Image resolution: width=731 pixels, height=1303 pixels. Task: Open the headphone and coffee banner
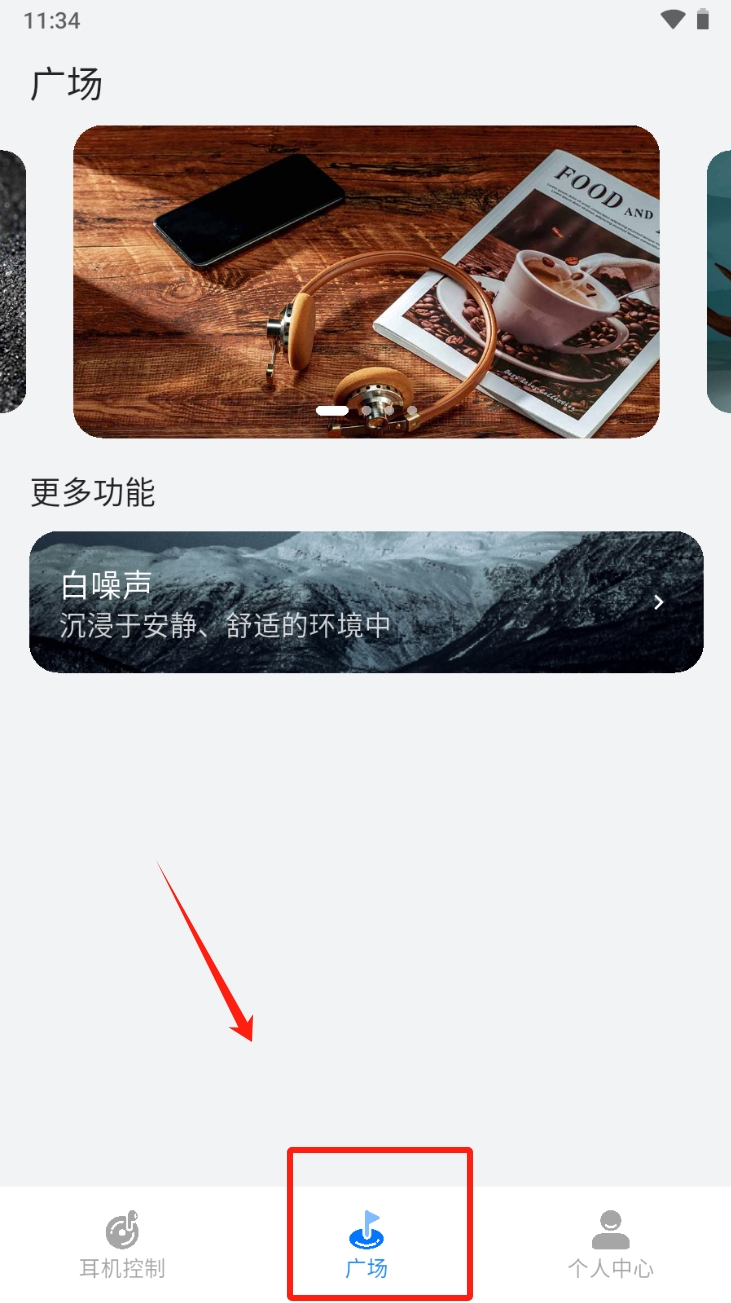coord(366,281)
